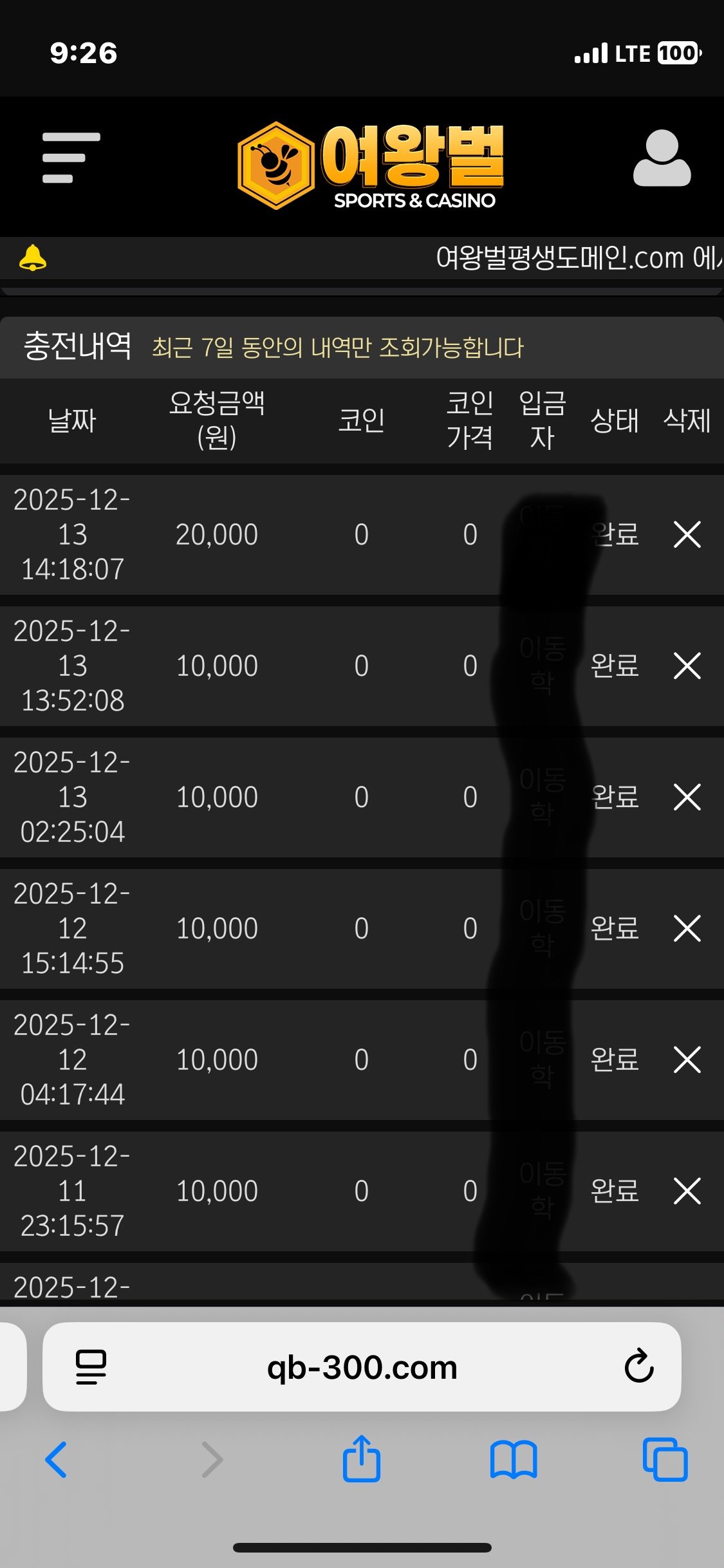Image resolution: width=724 pixels, height=1568 pixels.
Task: Show all open Safari tabs
Action: [665, 1460]
